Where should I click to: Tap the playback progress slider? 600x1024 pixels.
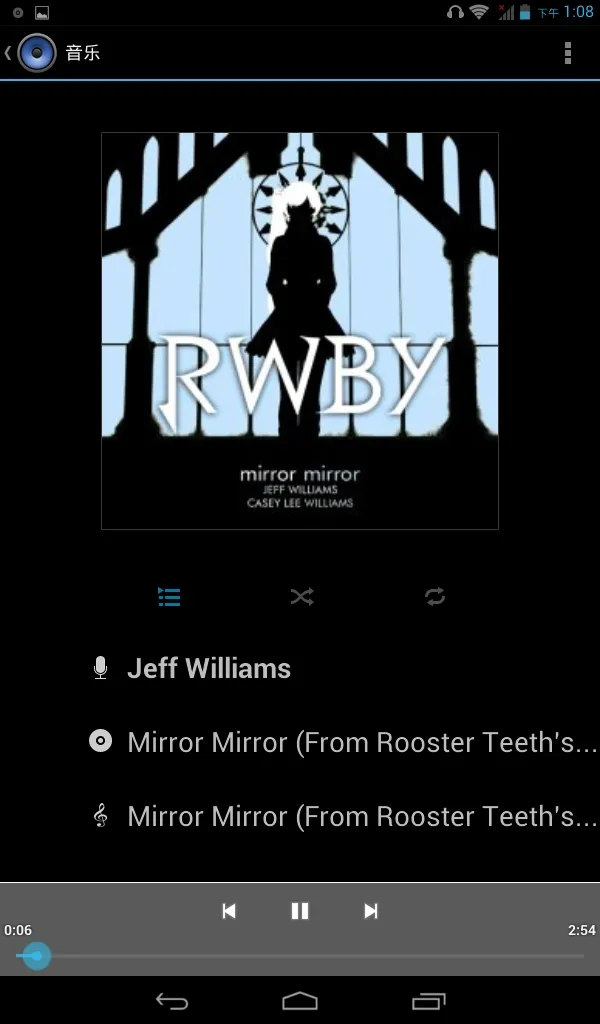pyautogui.click(x=300, y=957)
